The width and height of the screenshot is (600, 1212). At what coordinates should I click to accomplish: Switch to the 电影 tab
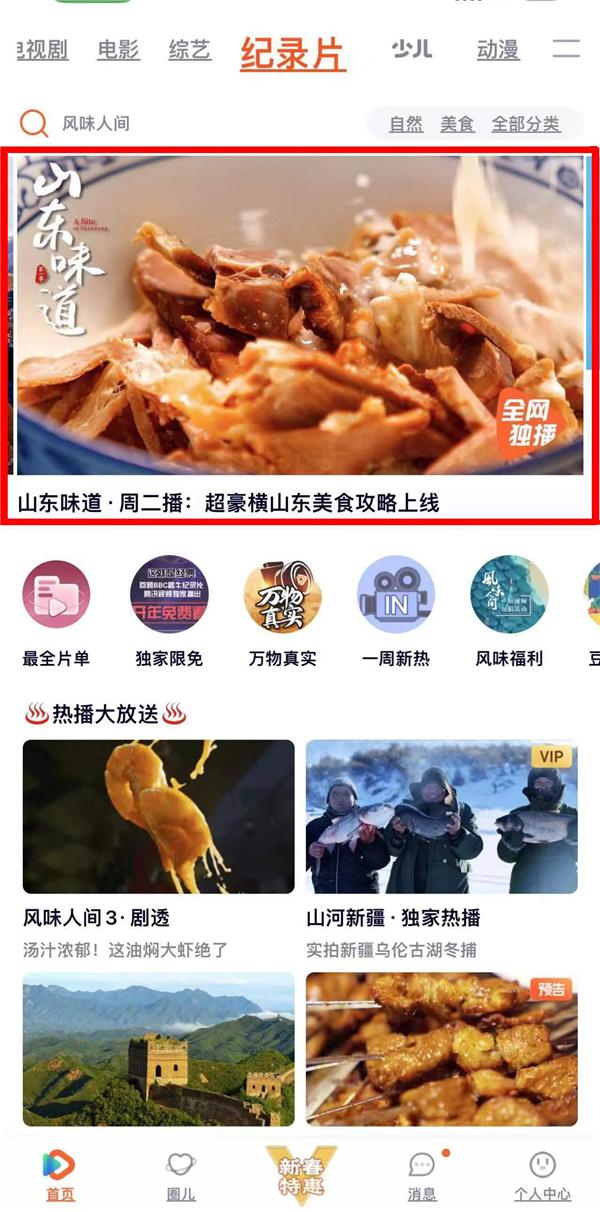point(118,50)
